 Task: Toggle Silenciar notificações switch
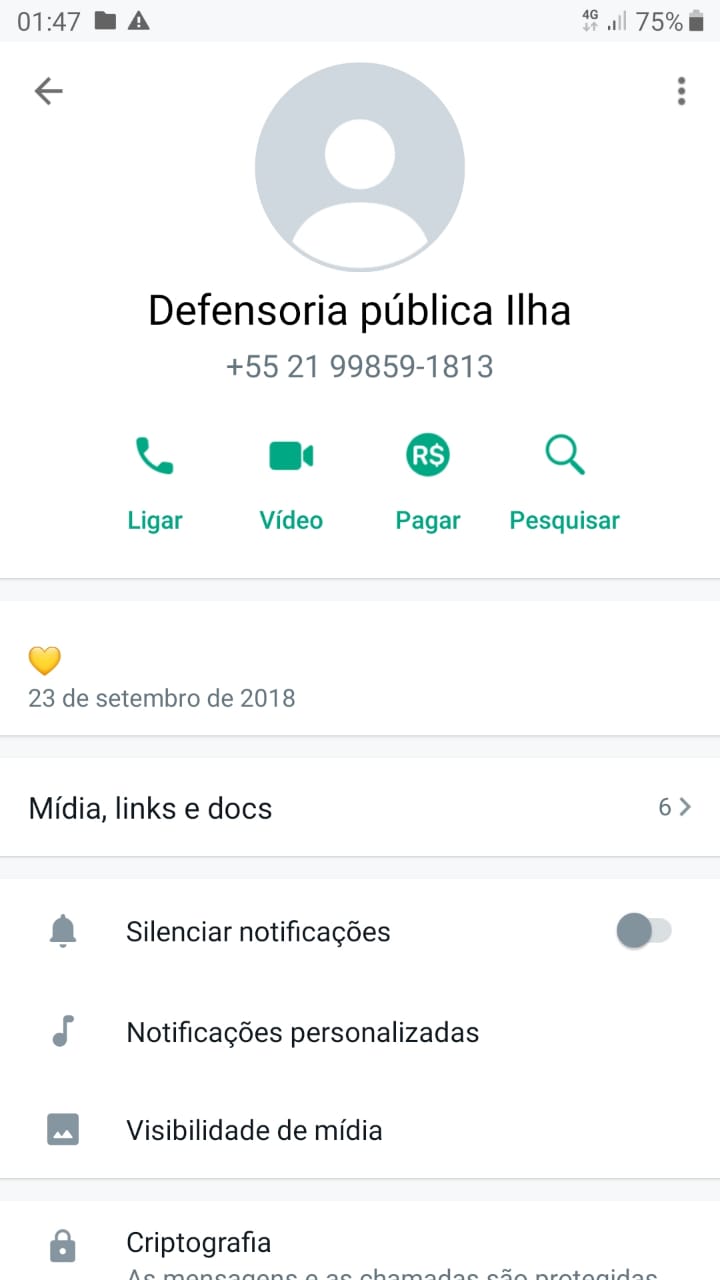tap(644, 932)
